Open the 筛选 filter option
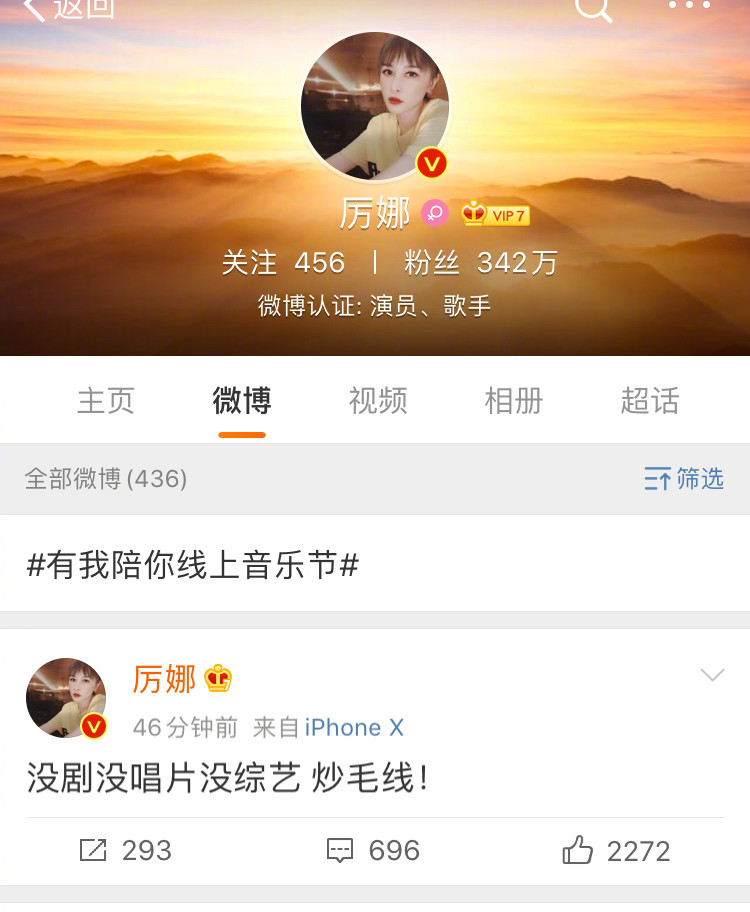This screenshot has height=912, width=750. click(684, 479)
